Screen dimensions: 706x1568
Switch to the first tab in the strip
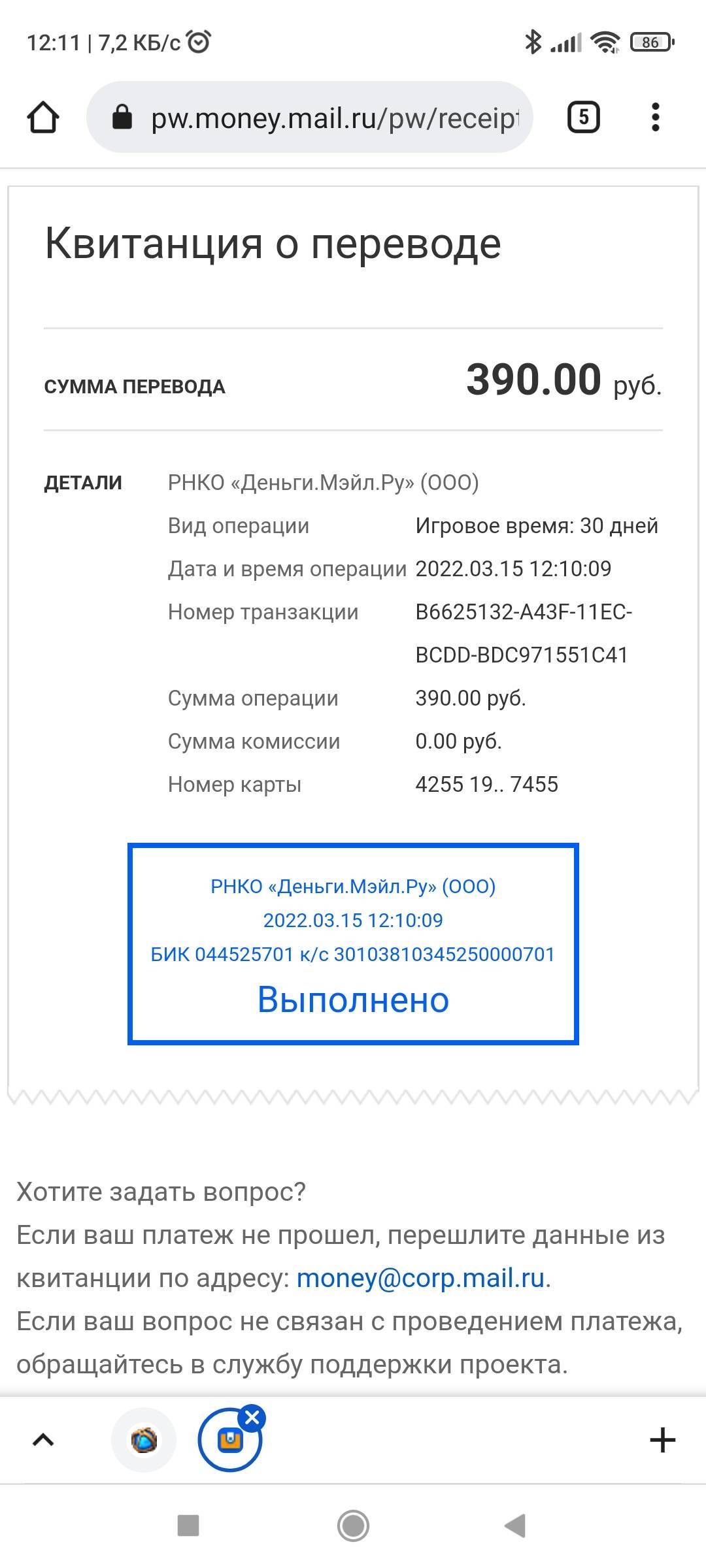pos(144,1440)
